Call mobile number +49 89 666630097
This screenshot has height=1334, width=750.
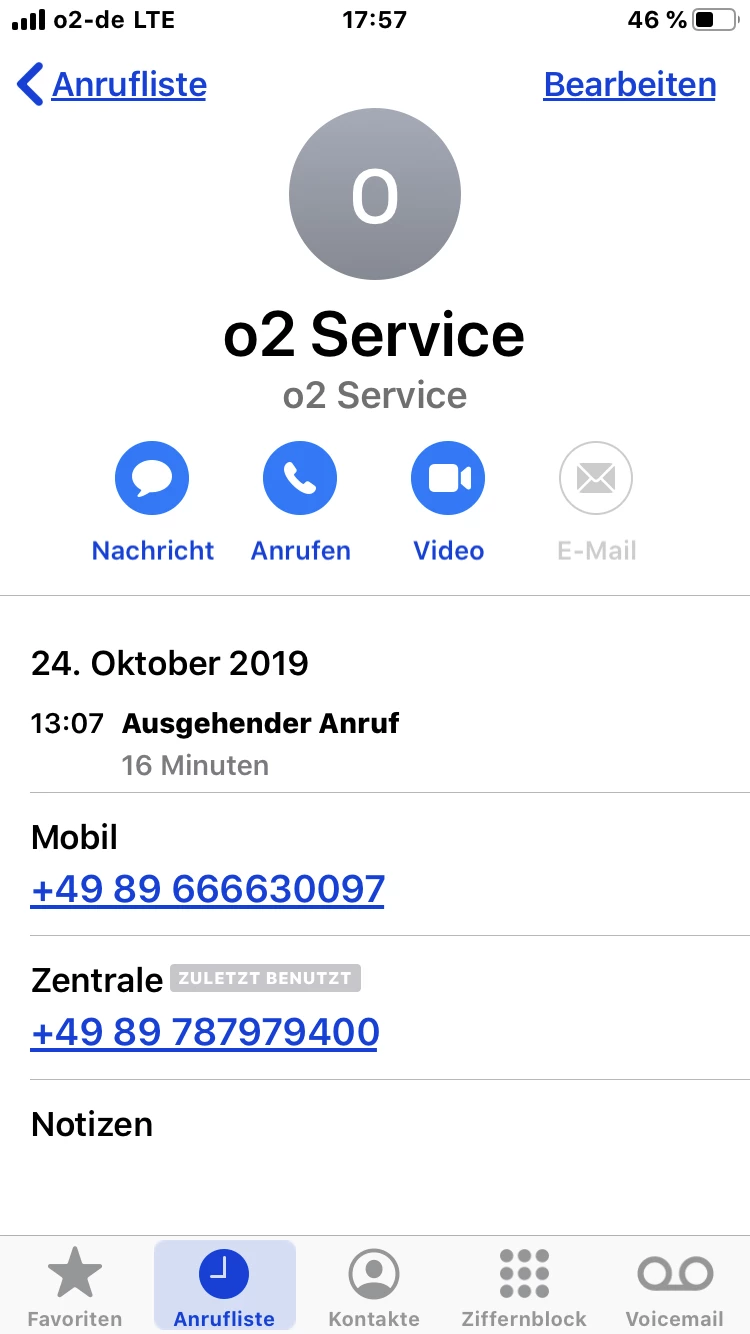pyautogui.click(x=208, y=889)
